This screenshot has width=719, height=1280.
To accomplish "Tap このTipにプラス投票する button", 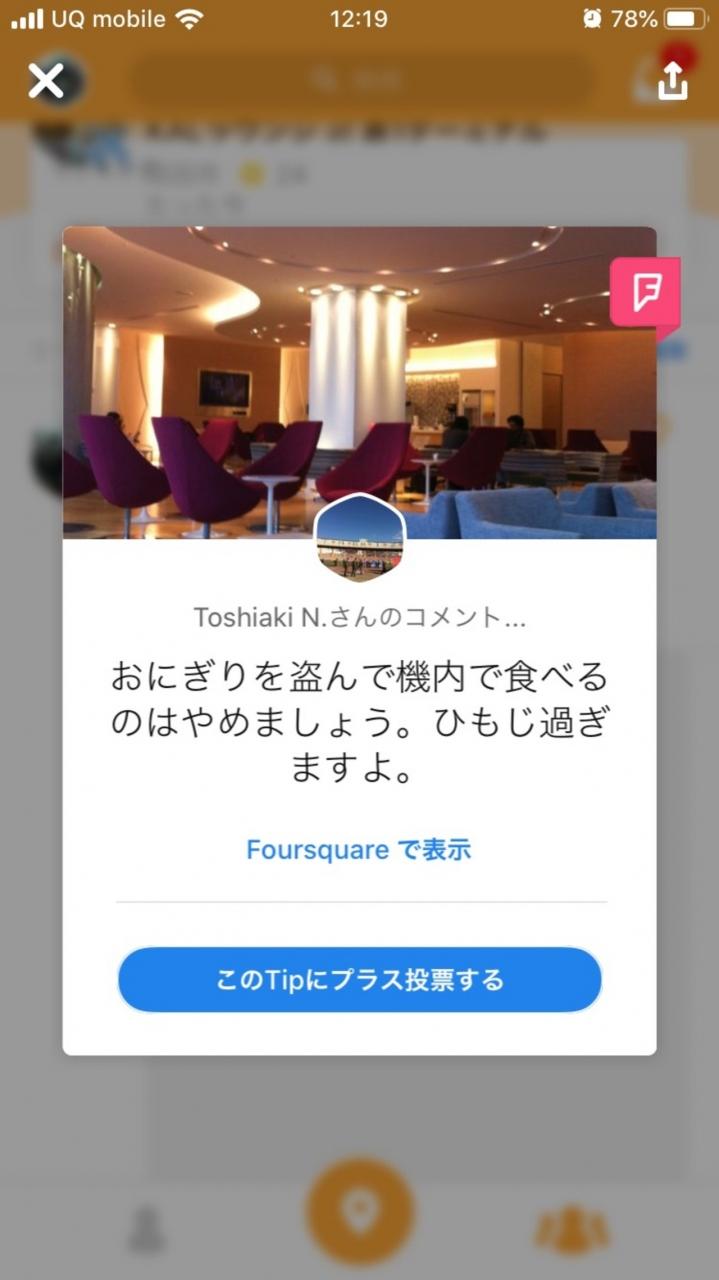I will coord(360,980).
